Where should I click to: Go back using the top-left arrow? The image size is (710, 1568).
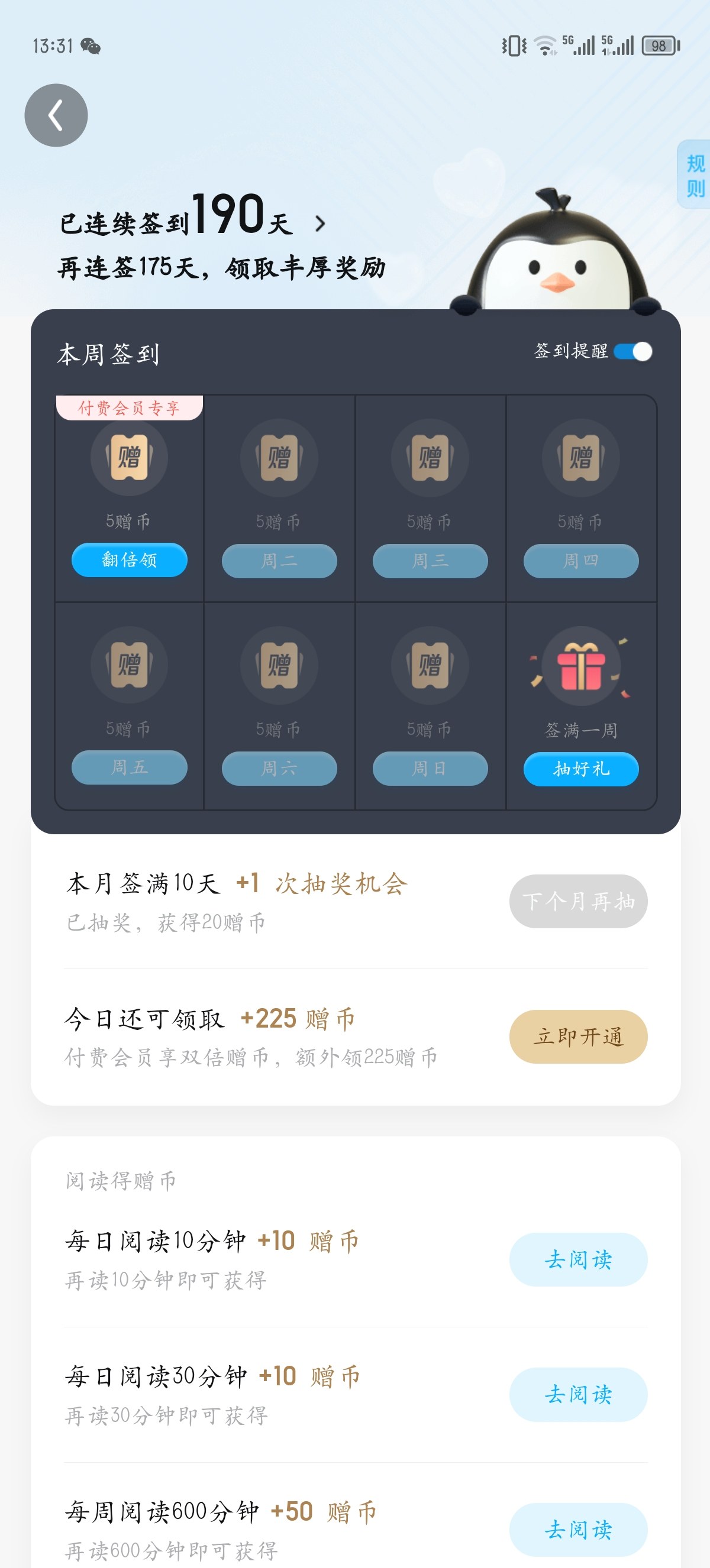click(x=56, y=115)
